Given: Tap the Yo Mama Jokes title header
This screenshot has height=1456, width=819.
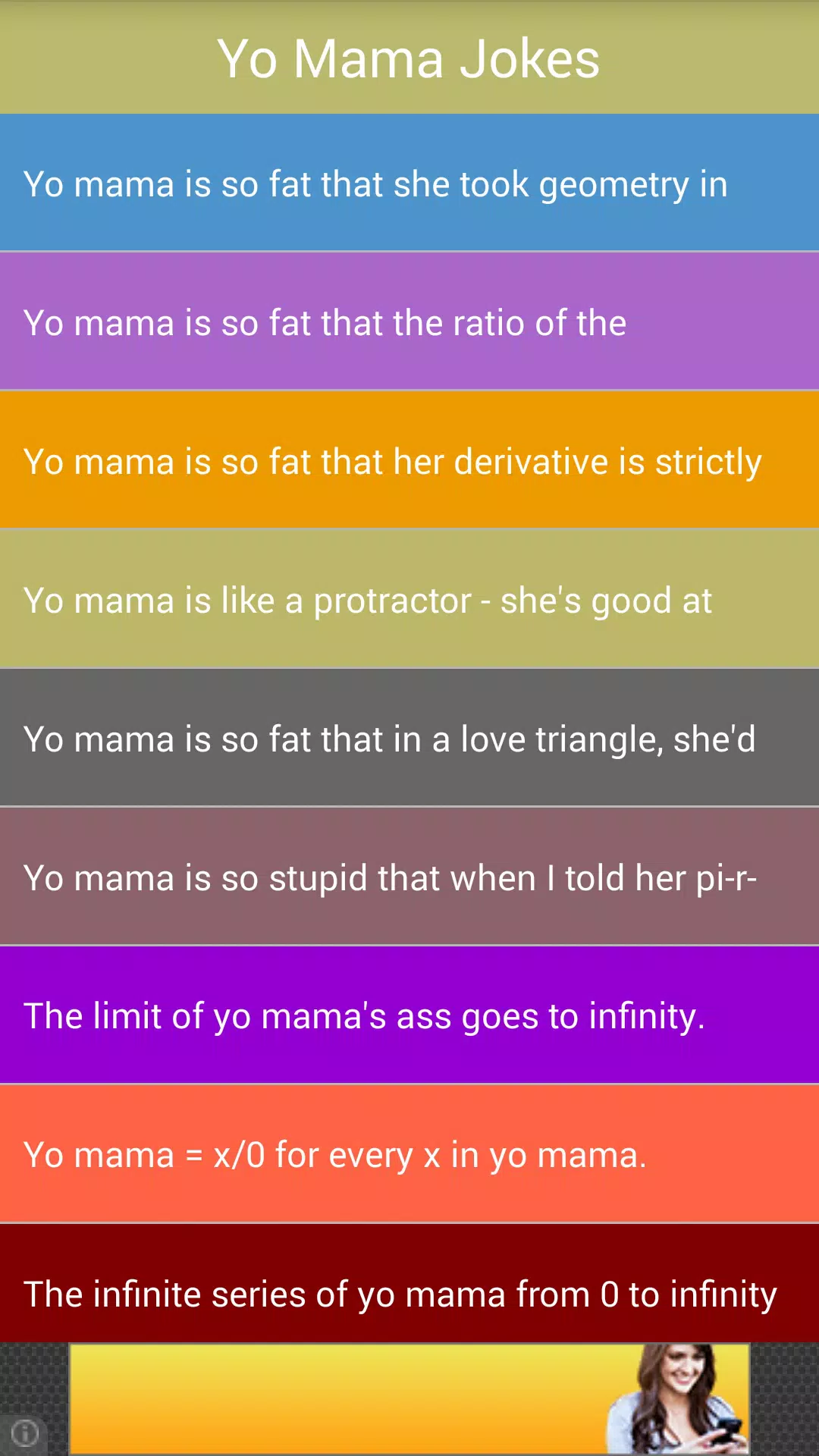Looking at the screenshot, I should pos(409,57).
